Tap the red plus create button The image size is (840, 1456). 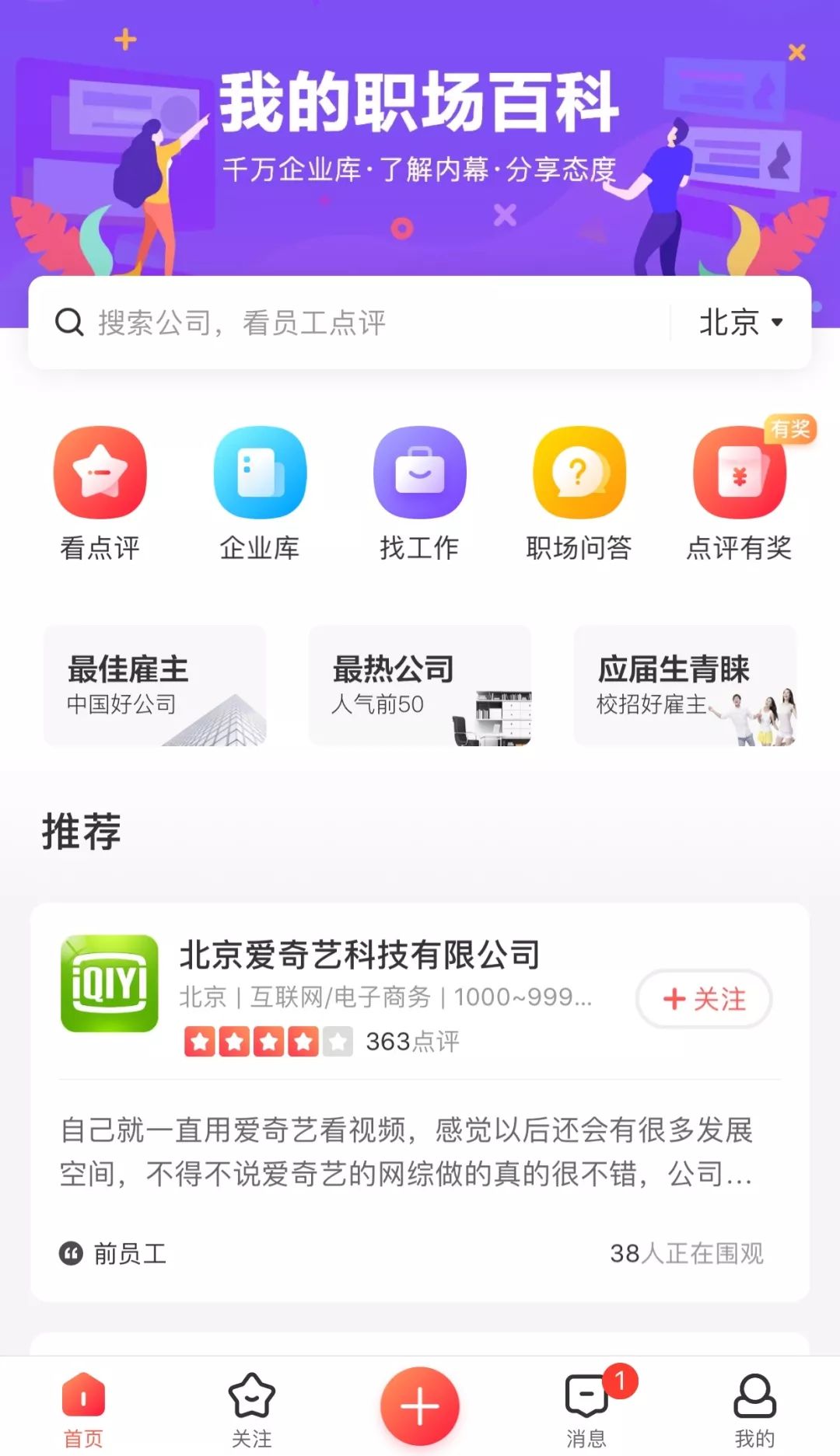tap(420, 1406)
